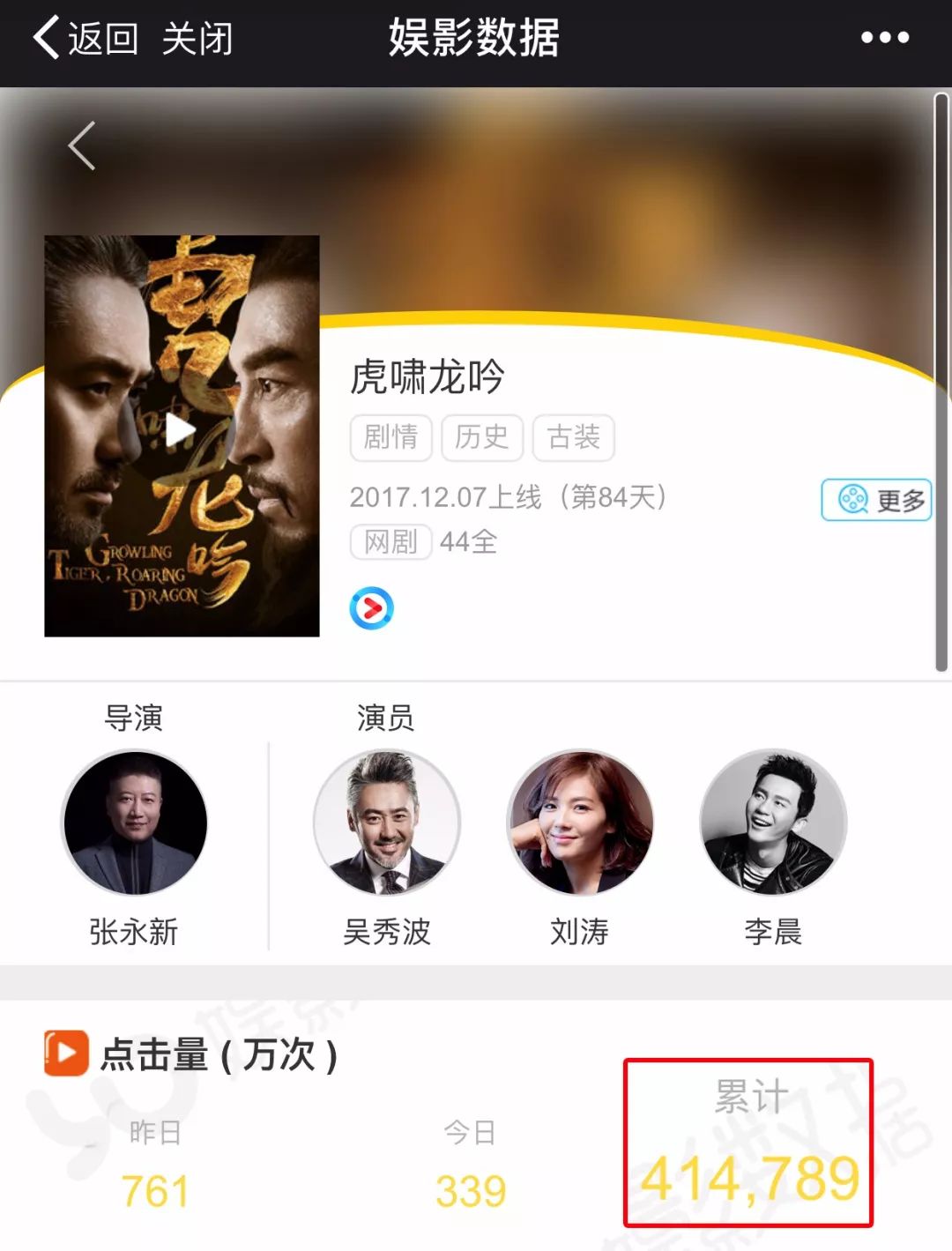Tap the back arrow above the poster

pos(82,146)
